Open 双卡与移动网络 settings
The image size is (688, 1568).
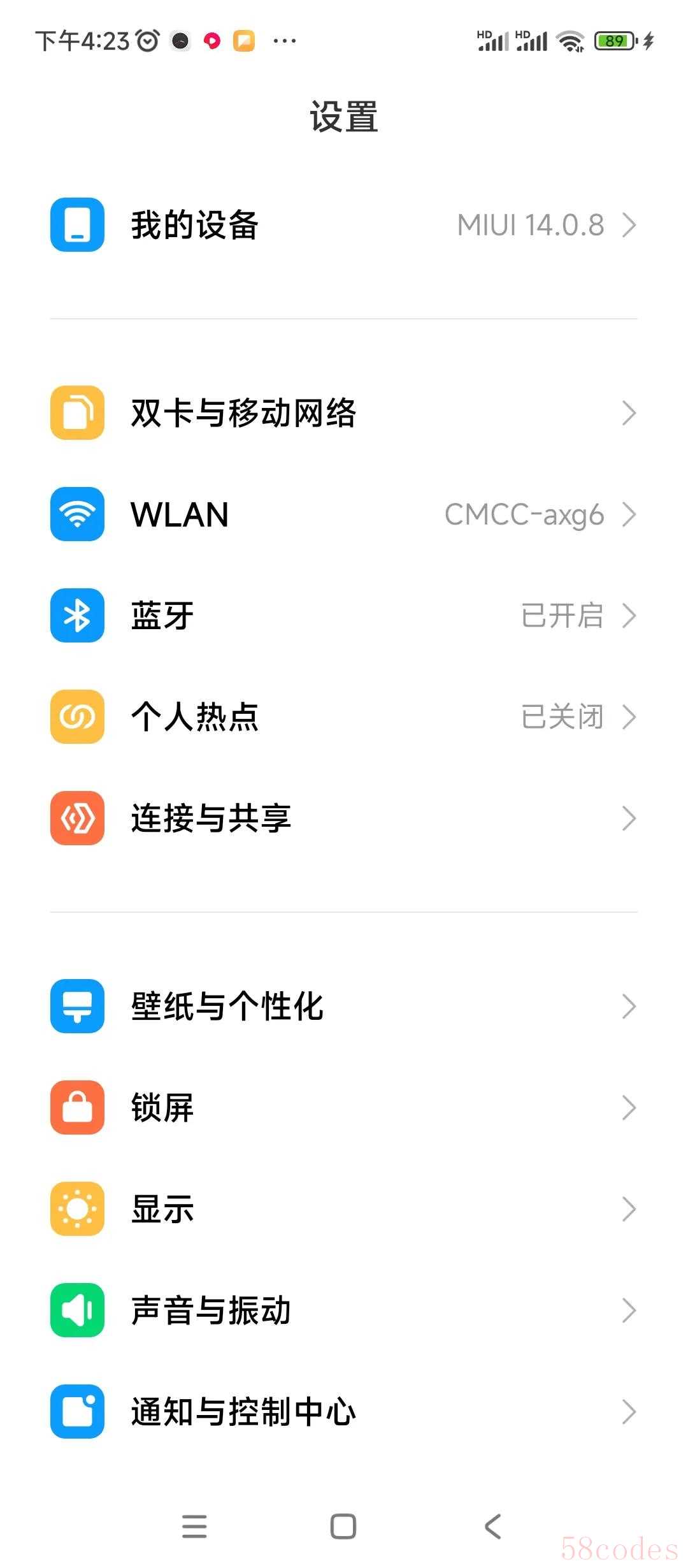344,412
